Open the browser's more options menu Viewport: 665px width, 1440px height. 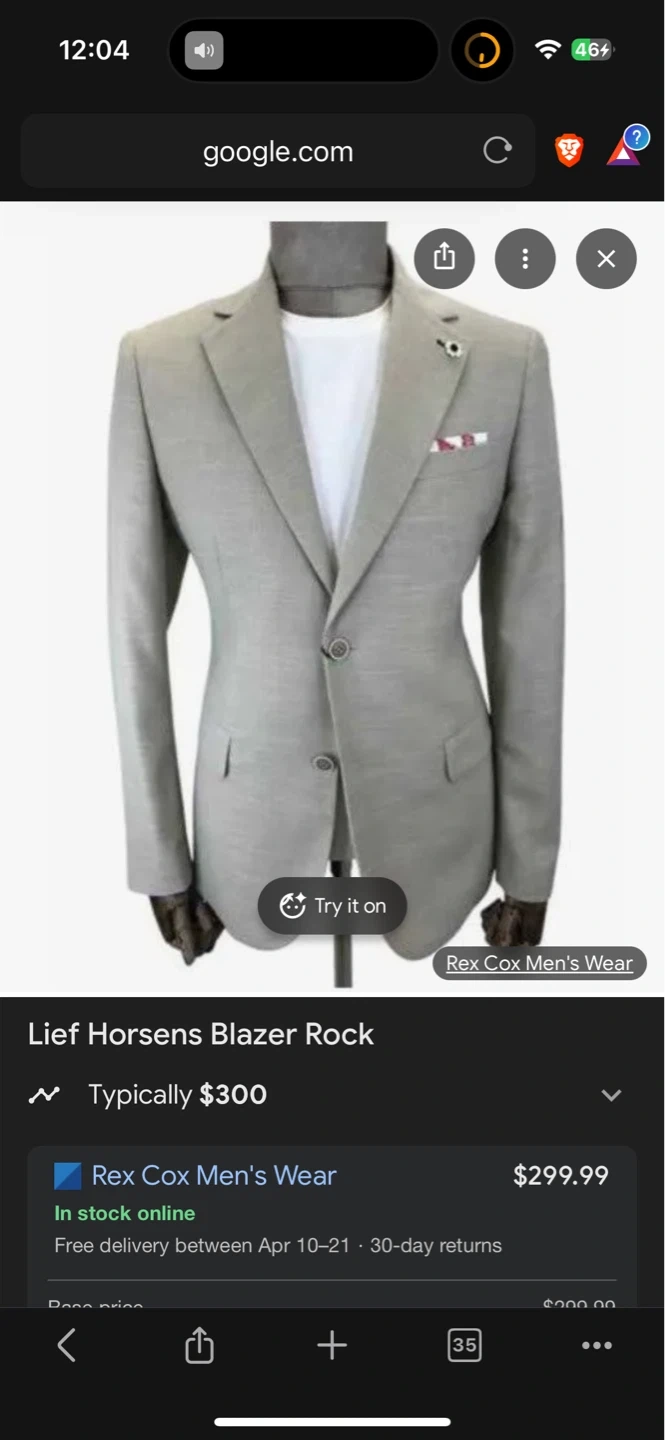click(x=597, y=1345)
